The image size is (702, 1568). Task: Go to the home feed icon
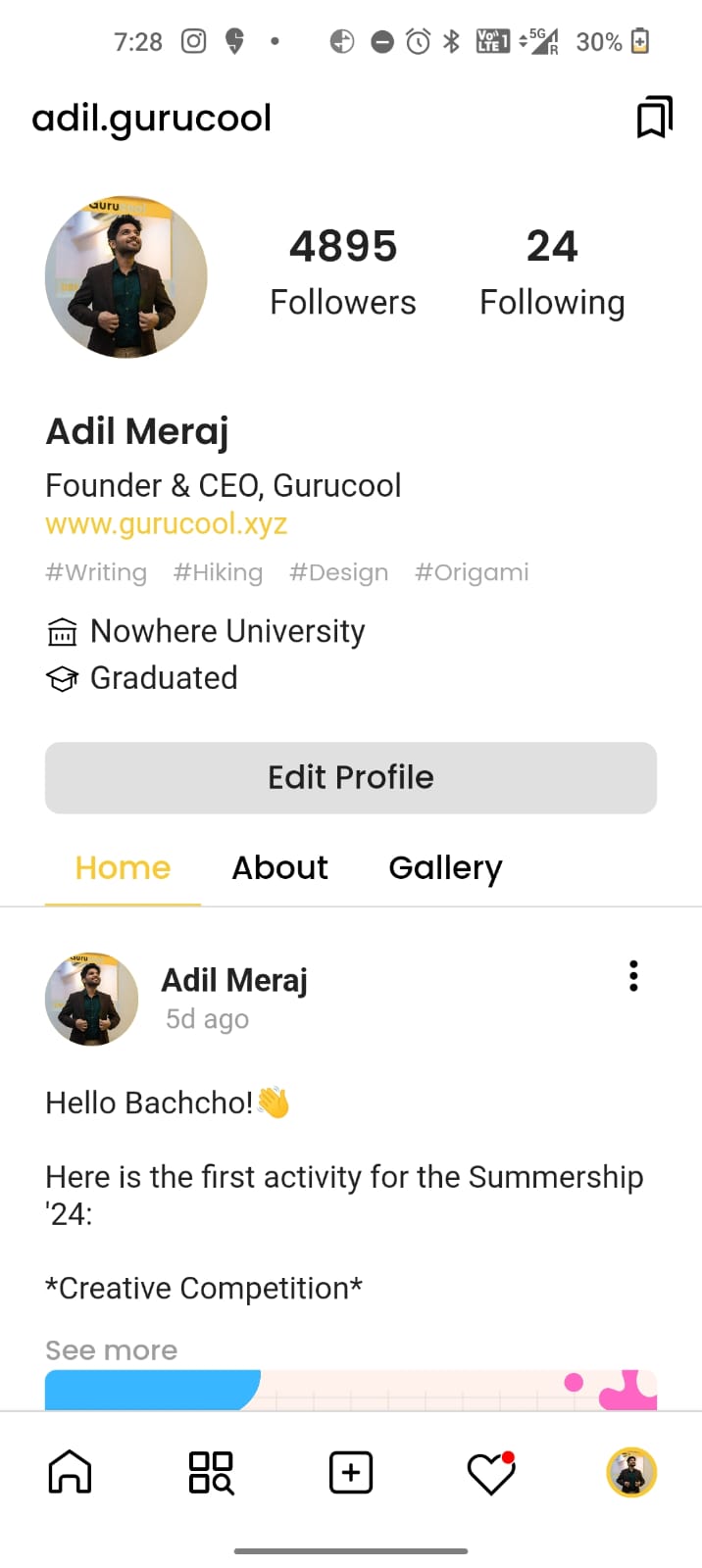coord(70,1472)
